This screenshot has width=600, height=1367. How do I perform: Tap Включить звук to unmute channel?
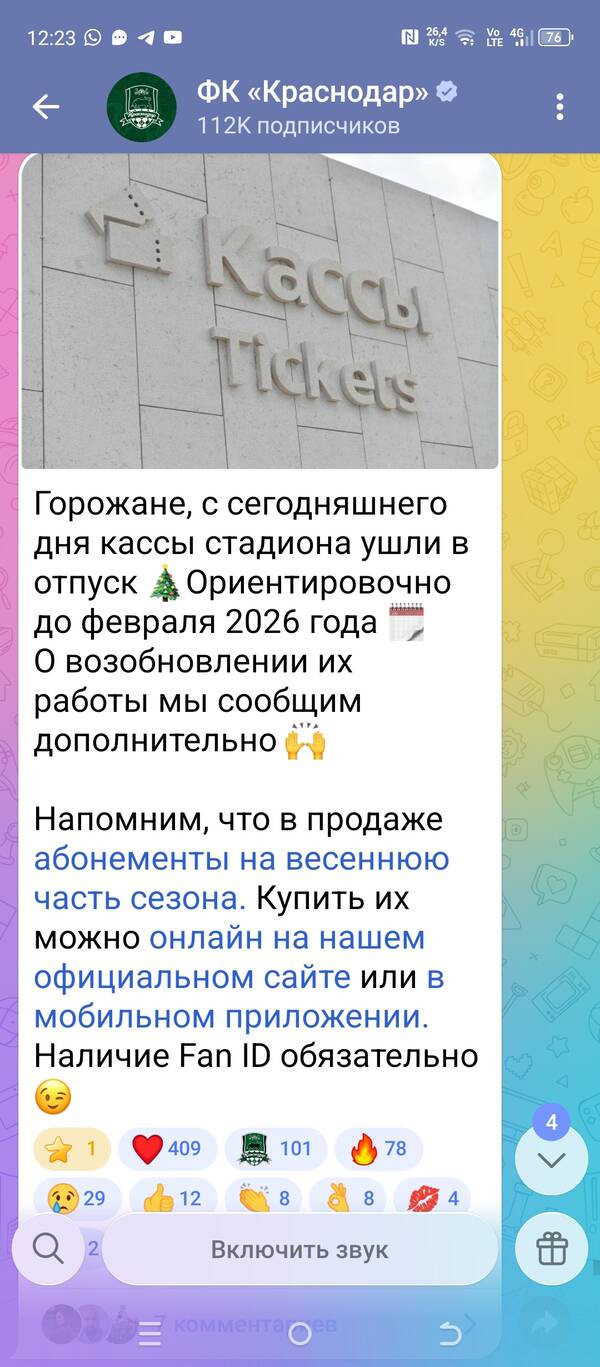299,1249
